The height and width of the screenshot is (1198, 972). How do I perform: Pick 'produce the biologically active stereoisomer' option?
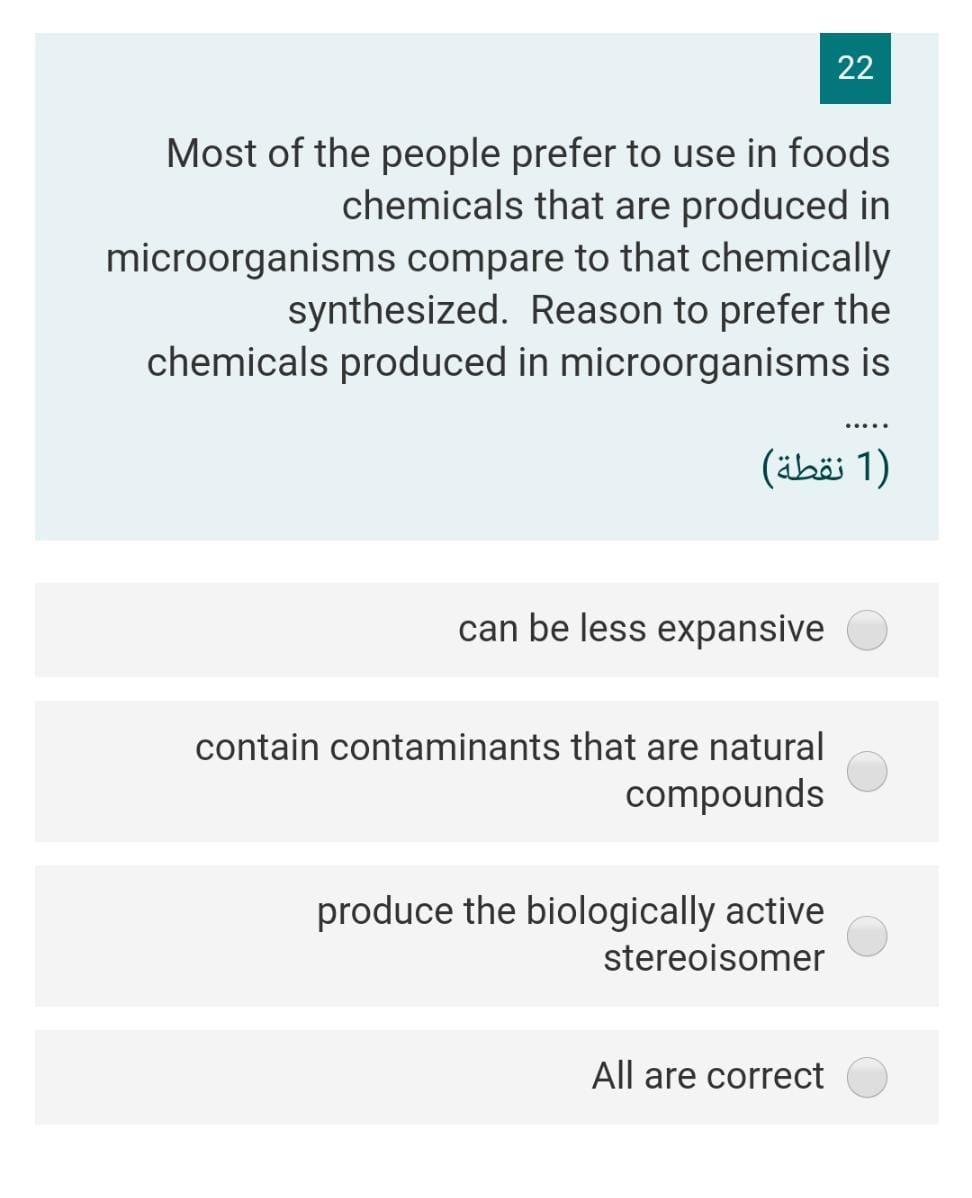coord(867,935)
